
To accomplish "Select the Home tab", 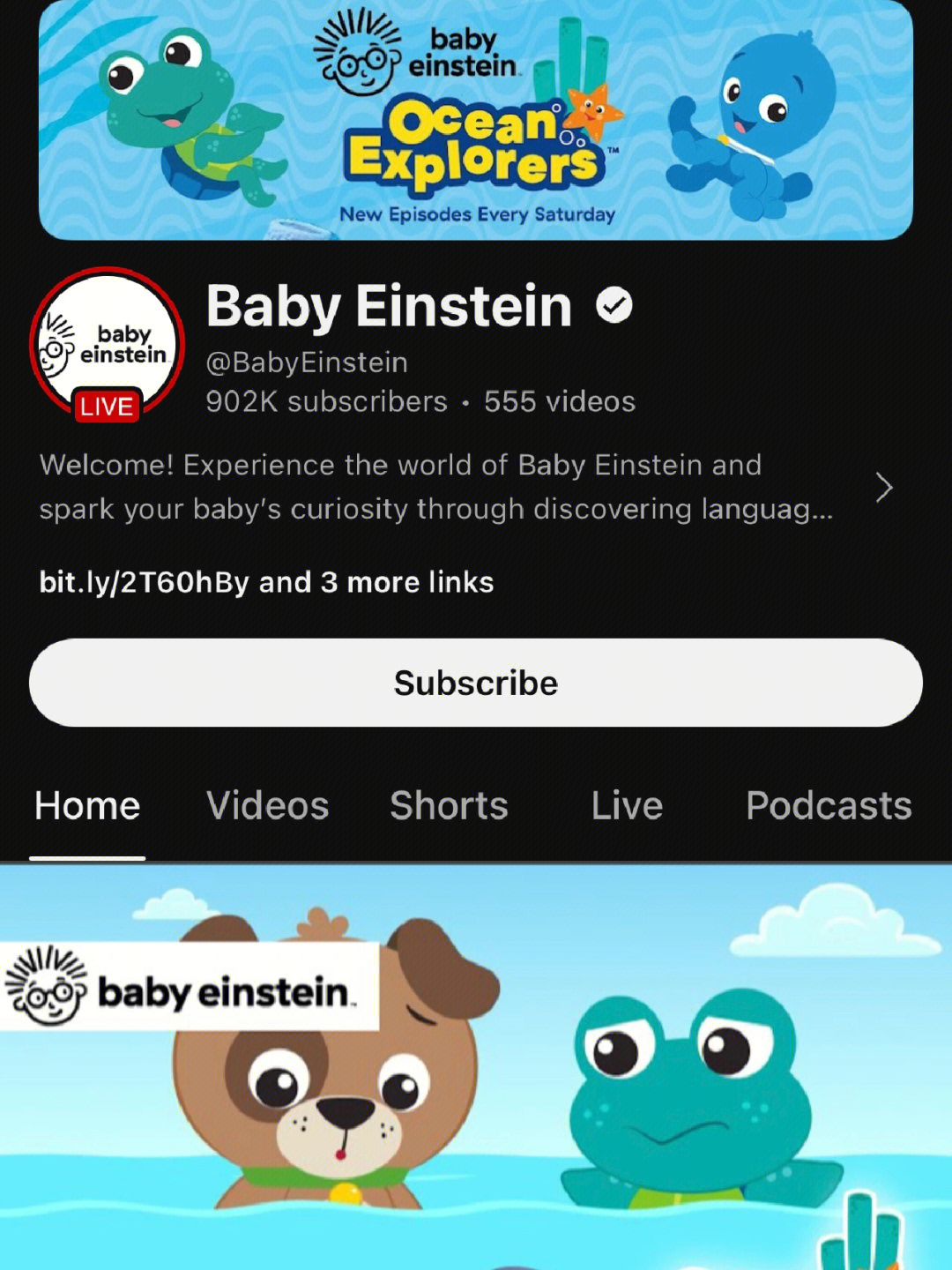I will (x=87, y=805).
